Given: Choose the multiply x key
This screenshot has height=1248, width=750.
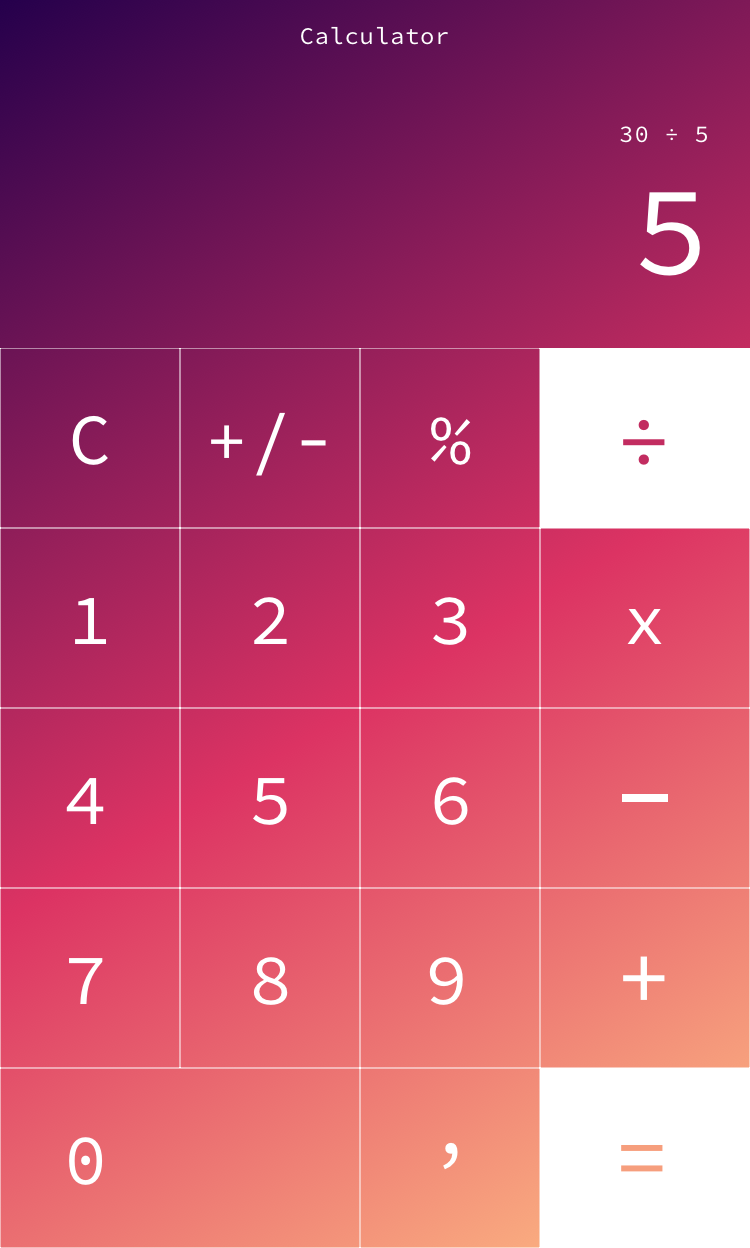Looking at the screenshot, I should 645,618.
